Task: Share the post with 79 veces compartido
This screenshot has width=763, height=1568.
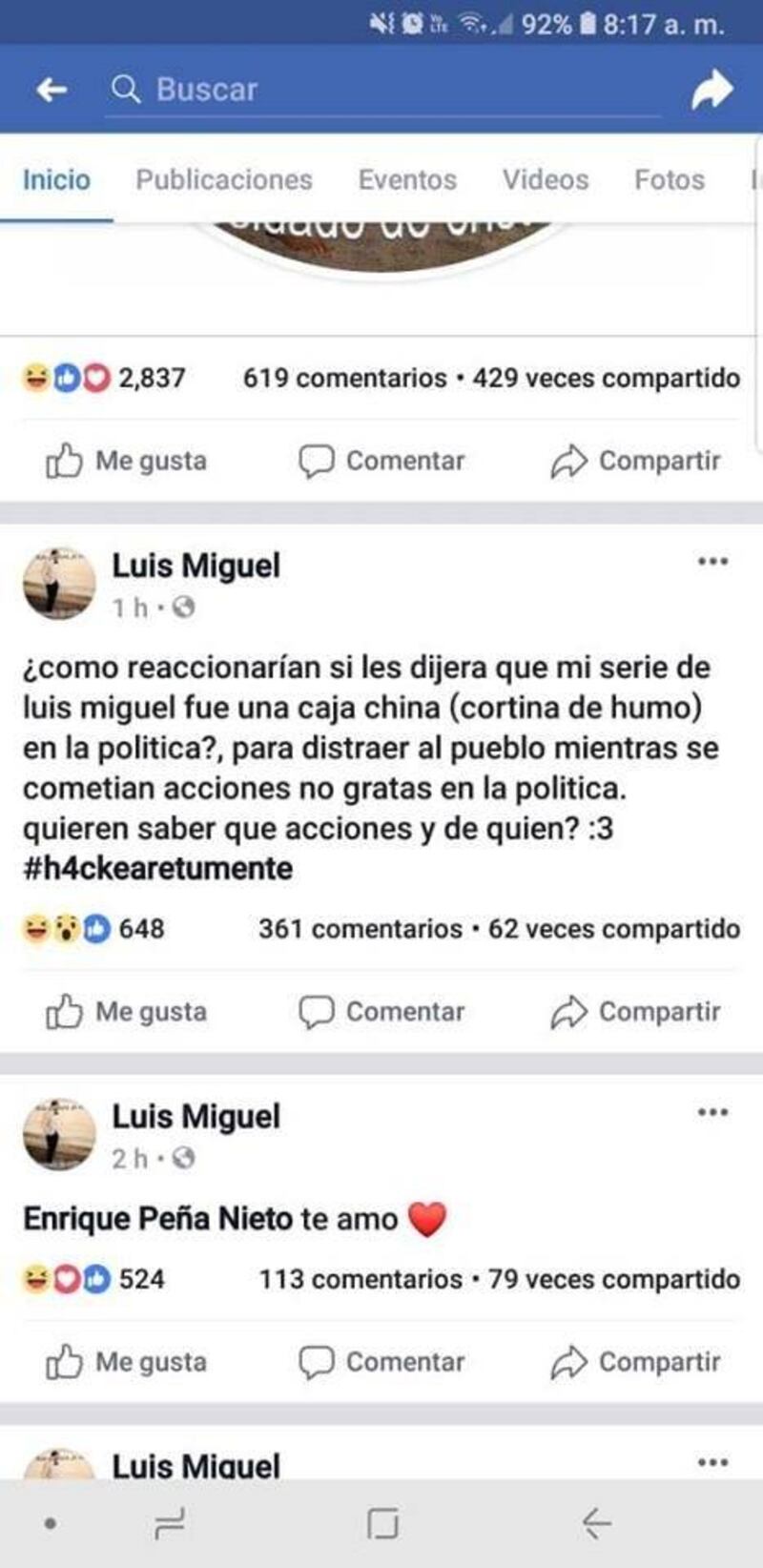Action: tap(635, 1362)
